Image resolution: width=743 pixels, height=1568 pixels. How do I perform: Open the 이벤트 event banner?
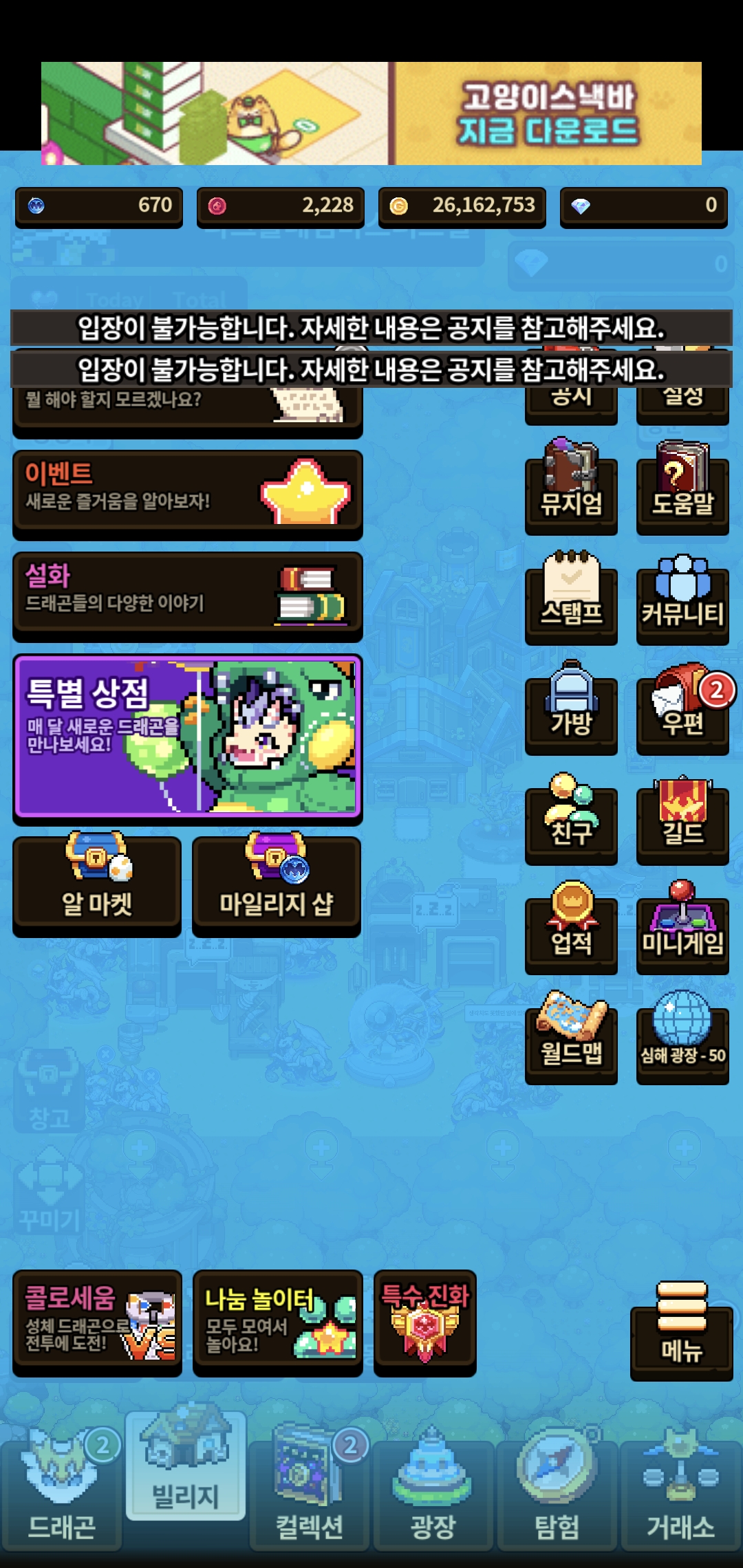(x=187, y=492)
